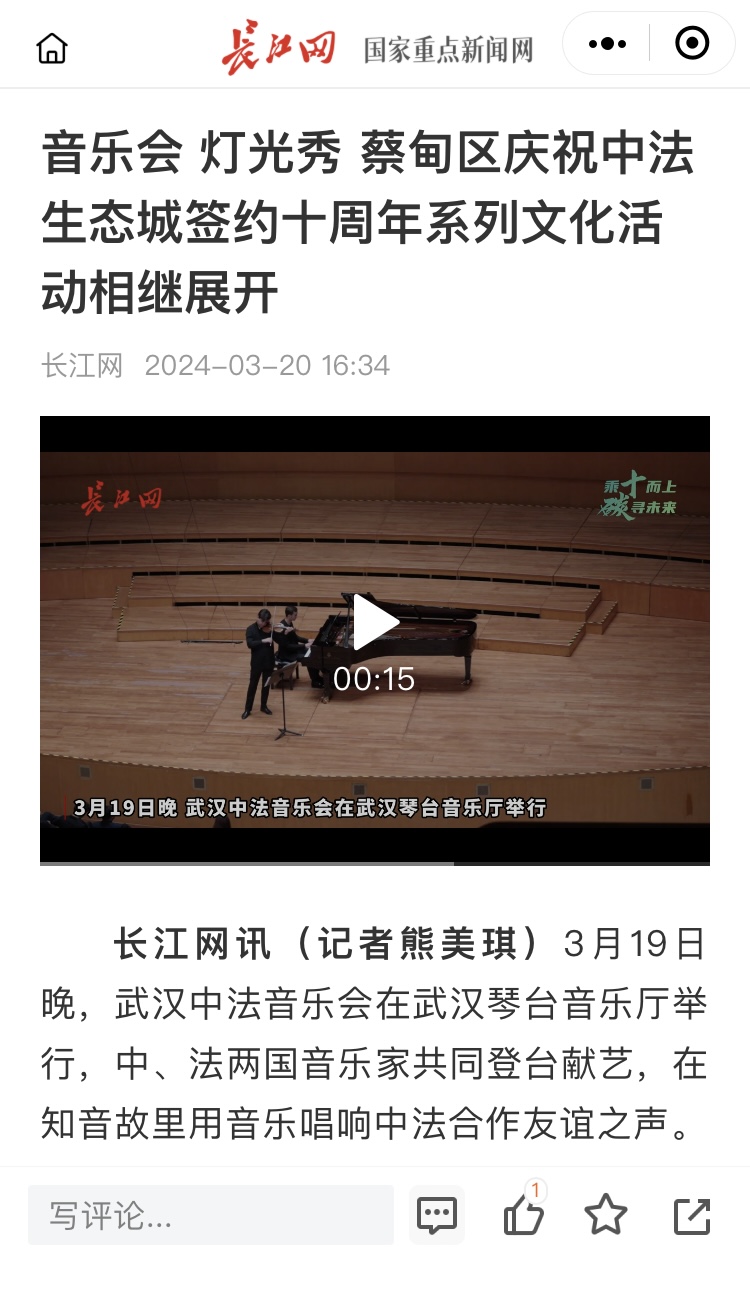Play the concert video

click(375, 623)
